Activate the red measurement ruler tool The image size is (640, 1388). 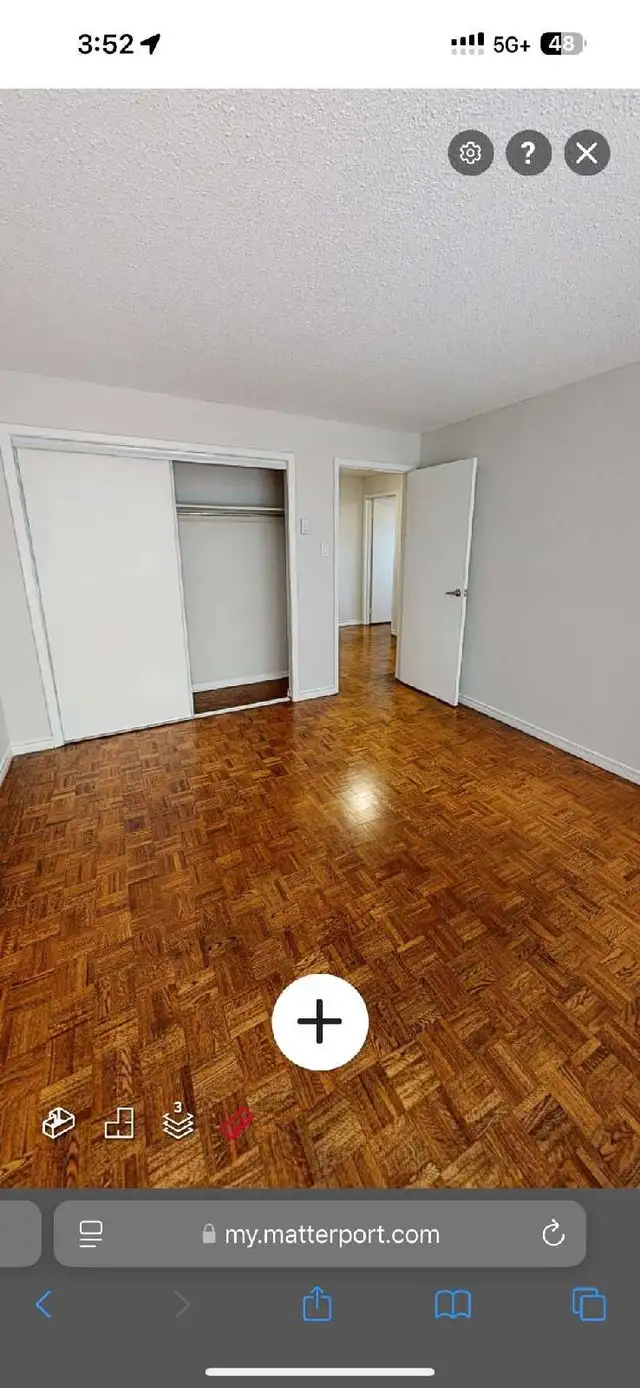pos(237,1124)
